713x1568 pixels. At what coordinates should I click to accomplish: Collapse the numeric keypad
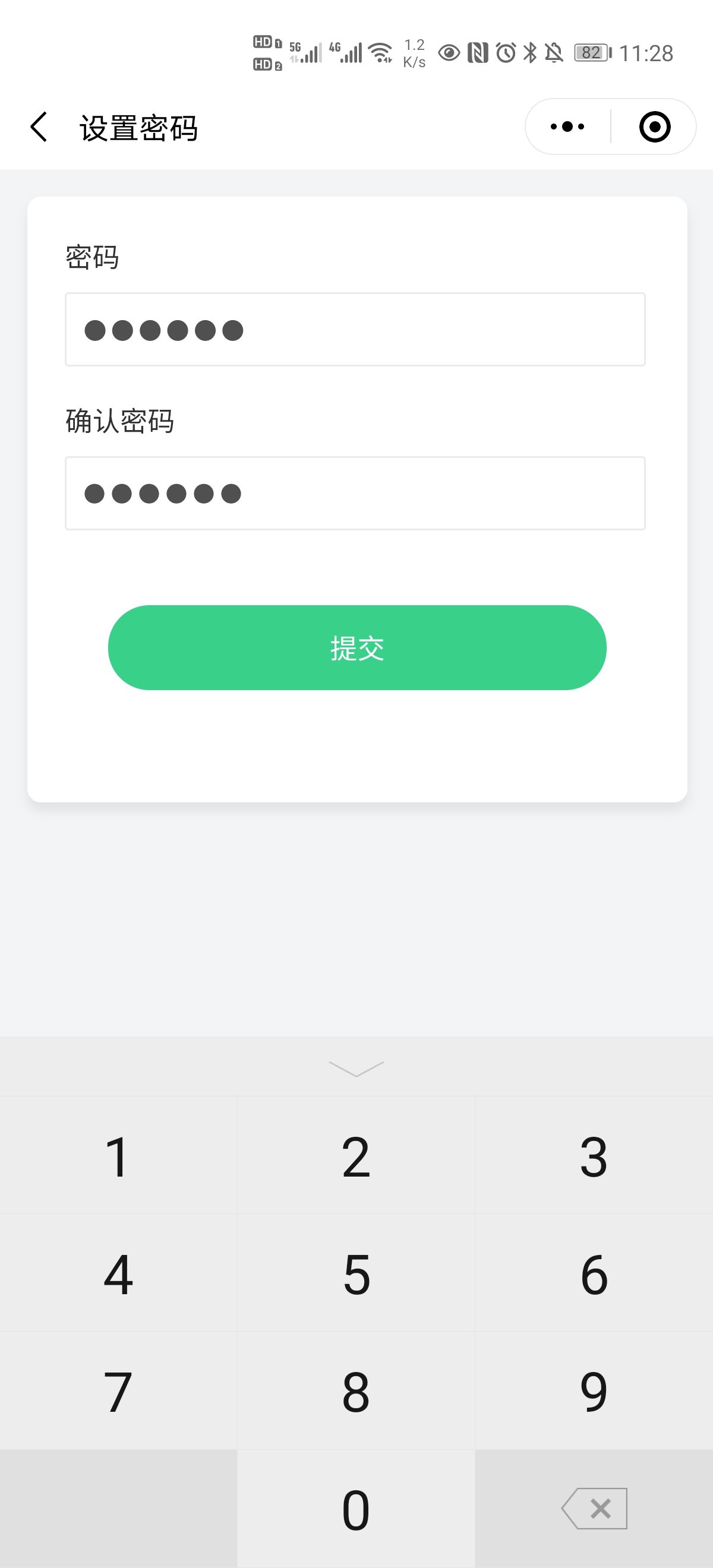click(x=356, y=1068)
